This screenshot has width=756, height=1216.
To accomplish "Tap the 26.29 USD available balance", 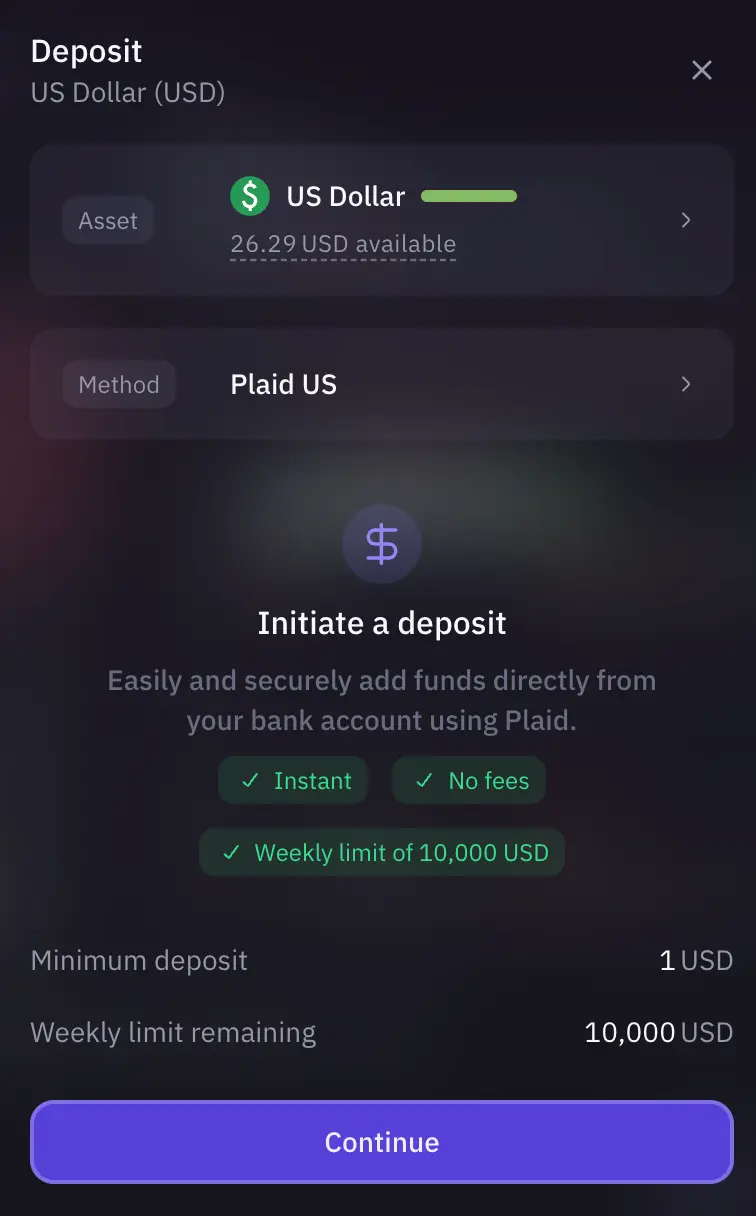I will coord(343,245).
